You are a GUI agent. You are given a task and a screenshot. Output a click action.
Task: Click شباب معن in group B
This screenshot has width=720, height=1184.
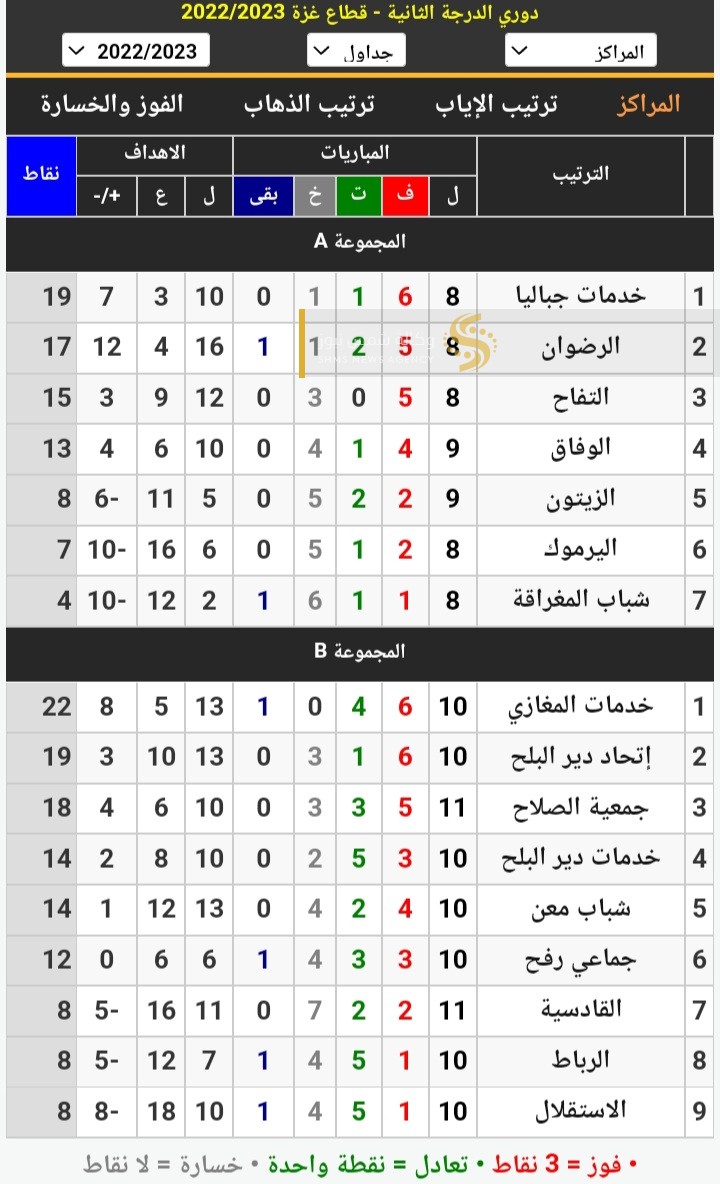pos(580,908)
